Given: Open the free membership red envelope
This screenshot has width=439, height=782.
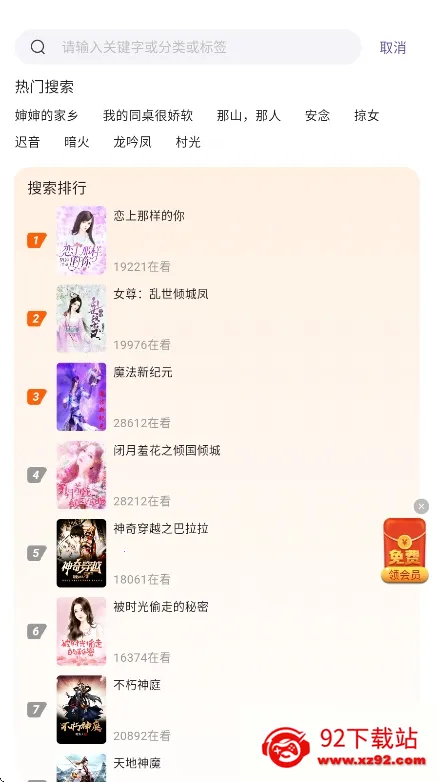Looking at the screenshot, I should [405, 551].
